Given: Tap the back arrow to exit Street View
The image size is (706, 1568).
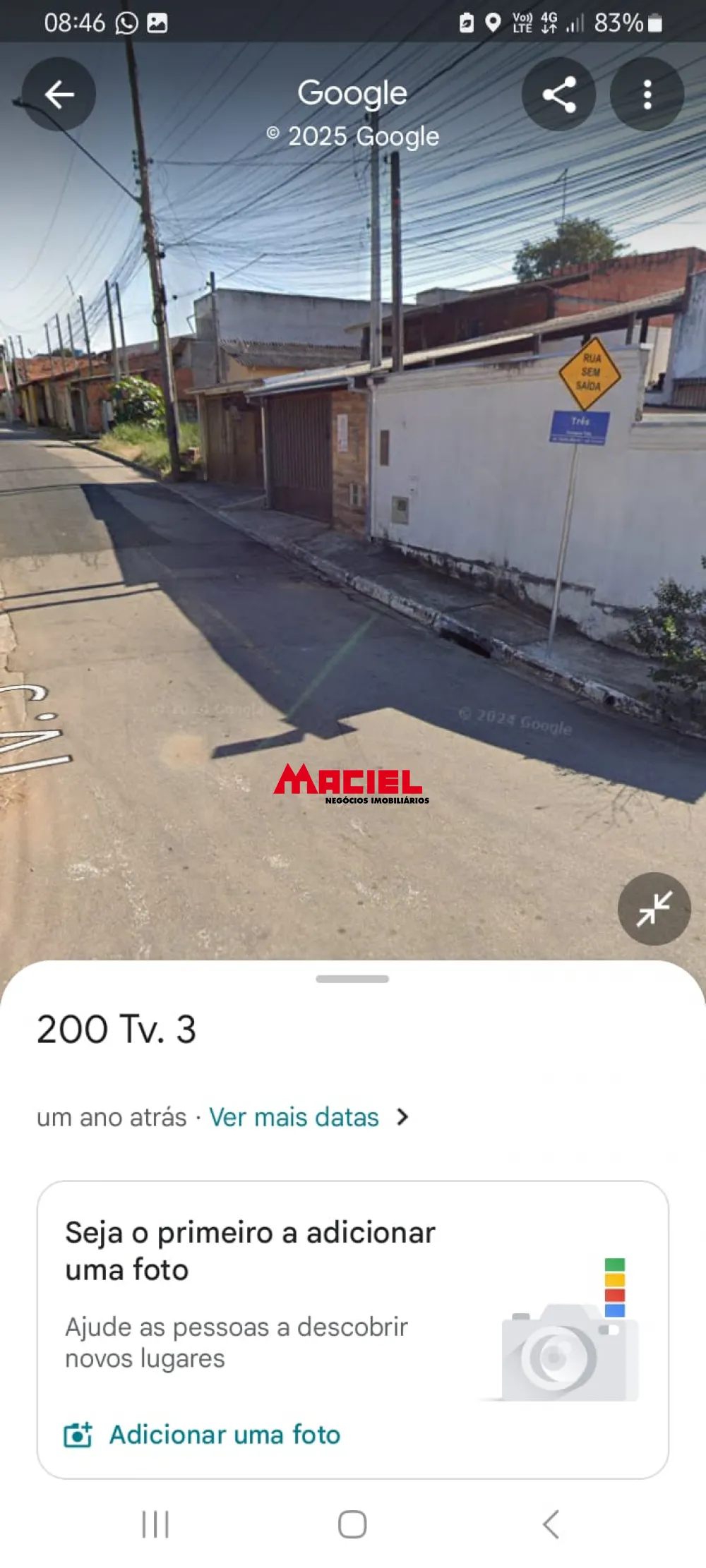Looking at the screenshot, I should coord(59,95).
